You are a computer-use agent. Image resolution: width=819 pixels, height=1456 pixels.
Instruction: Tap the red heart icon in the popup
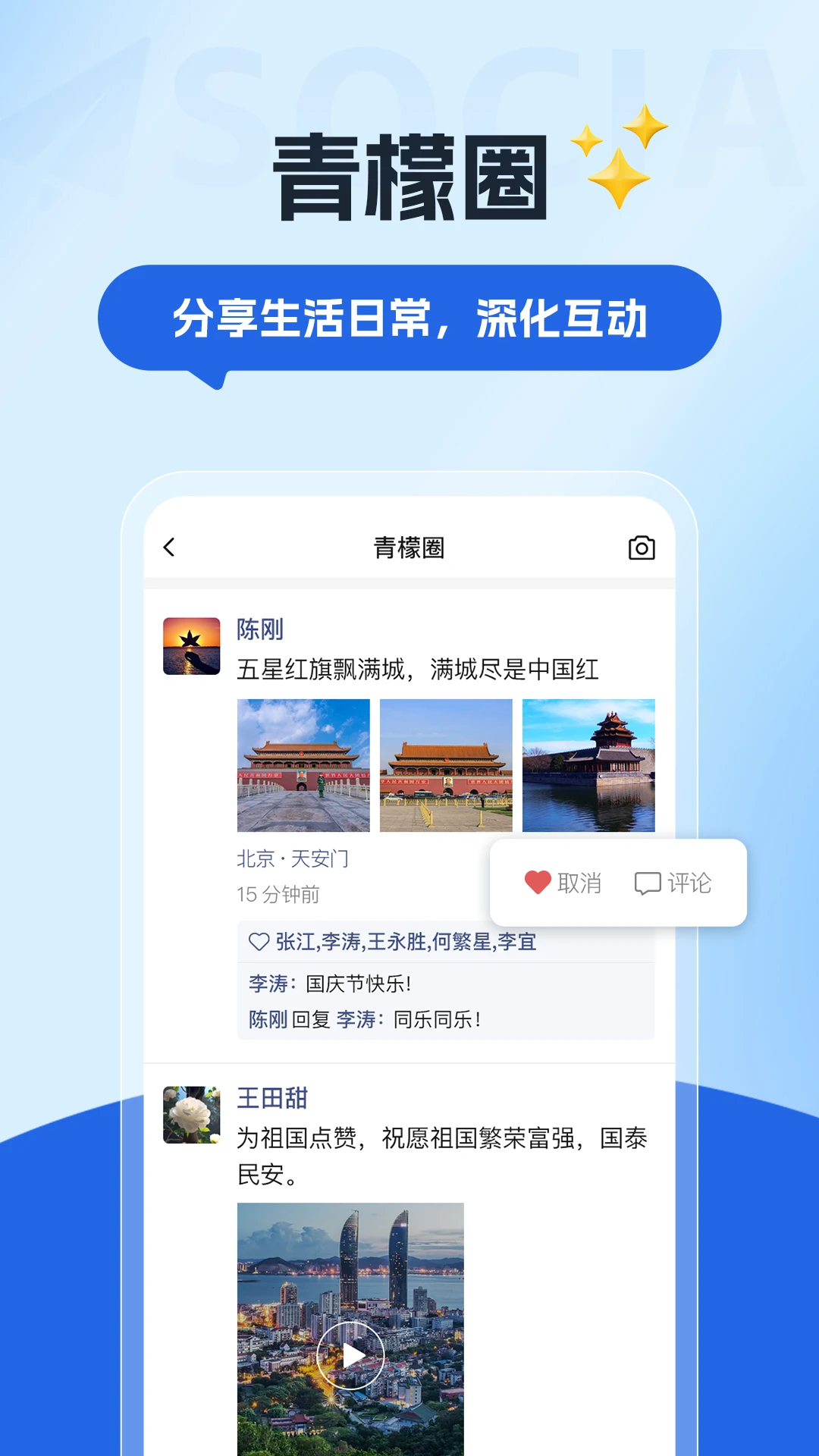coord(536,882)
